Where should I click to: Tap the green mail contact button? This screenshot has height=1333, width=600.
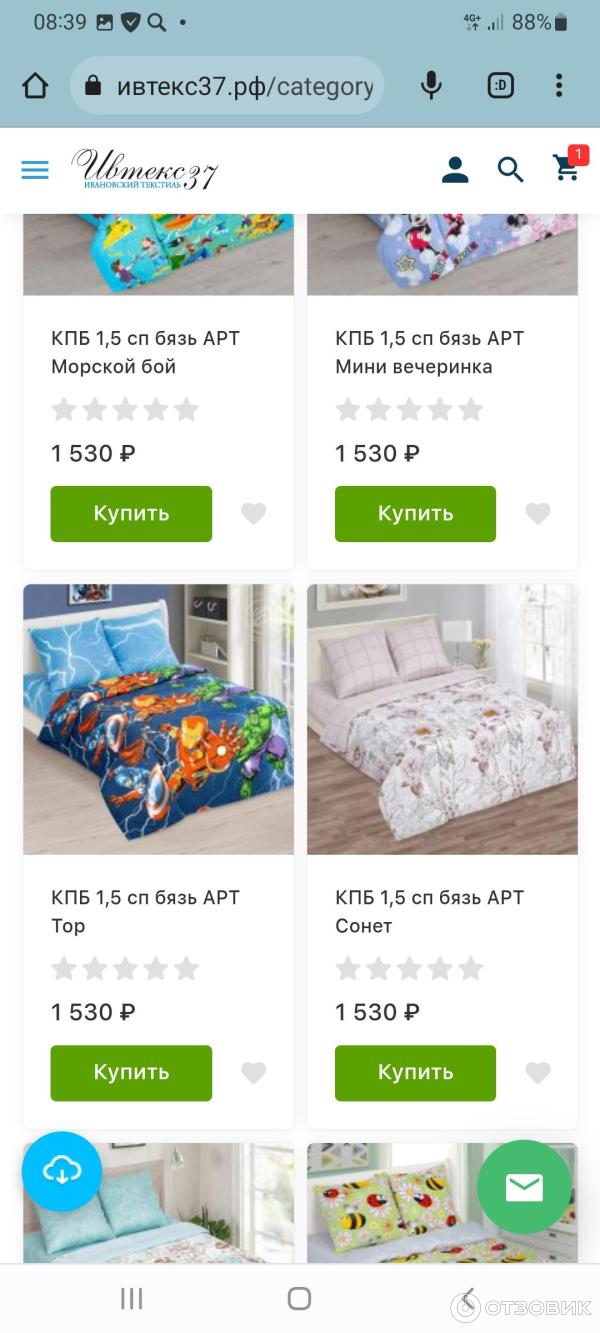(x=524, y=1187)
